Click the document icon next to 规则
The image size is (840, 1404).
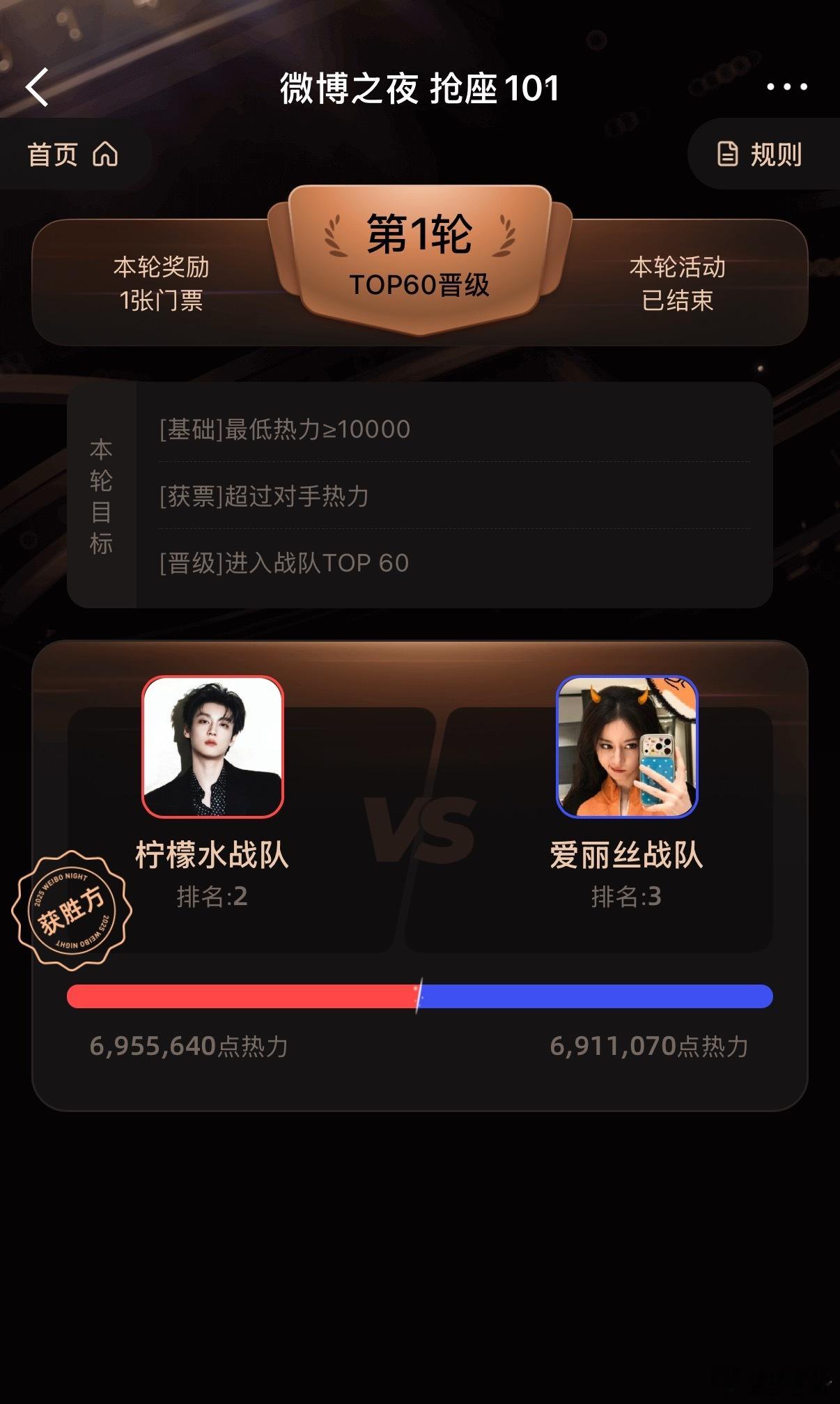[726, 155]
